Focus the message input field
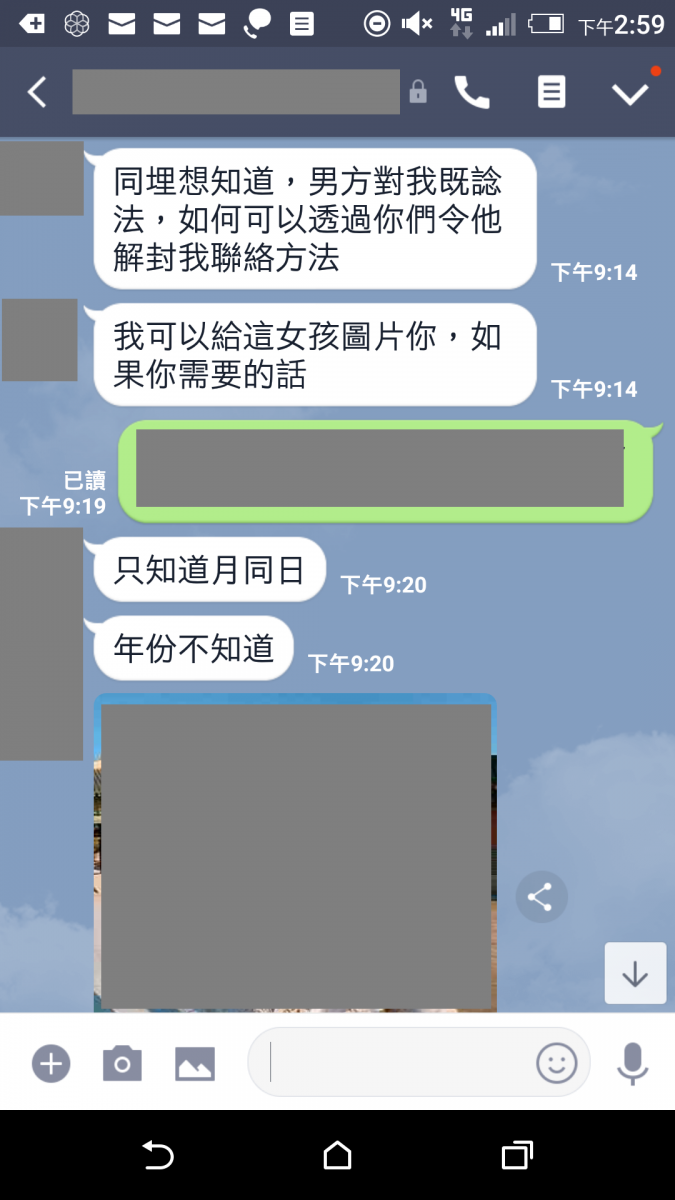 (395, 1063)
